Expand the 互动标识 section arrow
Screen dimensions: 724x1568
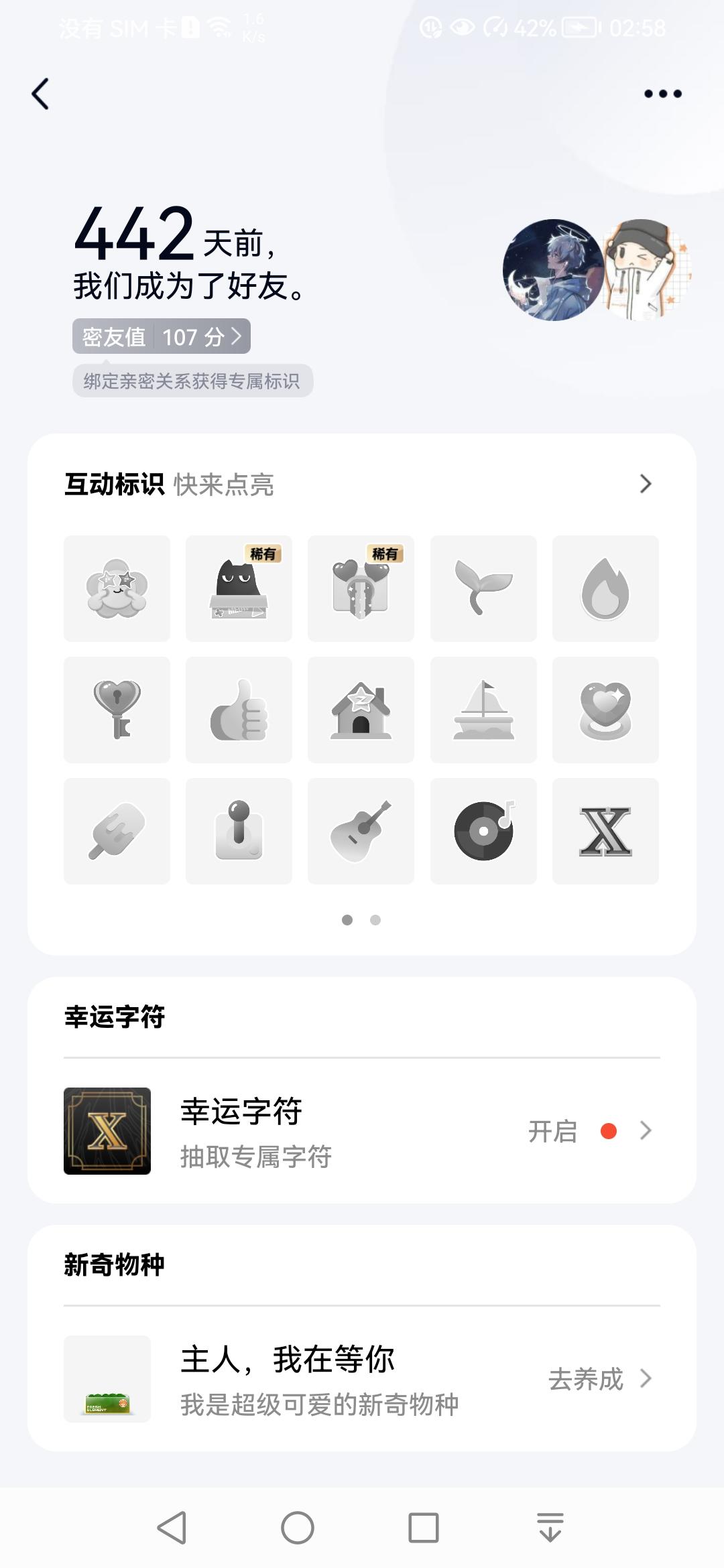(x=645, y=484)
